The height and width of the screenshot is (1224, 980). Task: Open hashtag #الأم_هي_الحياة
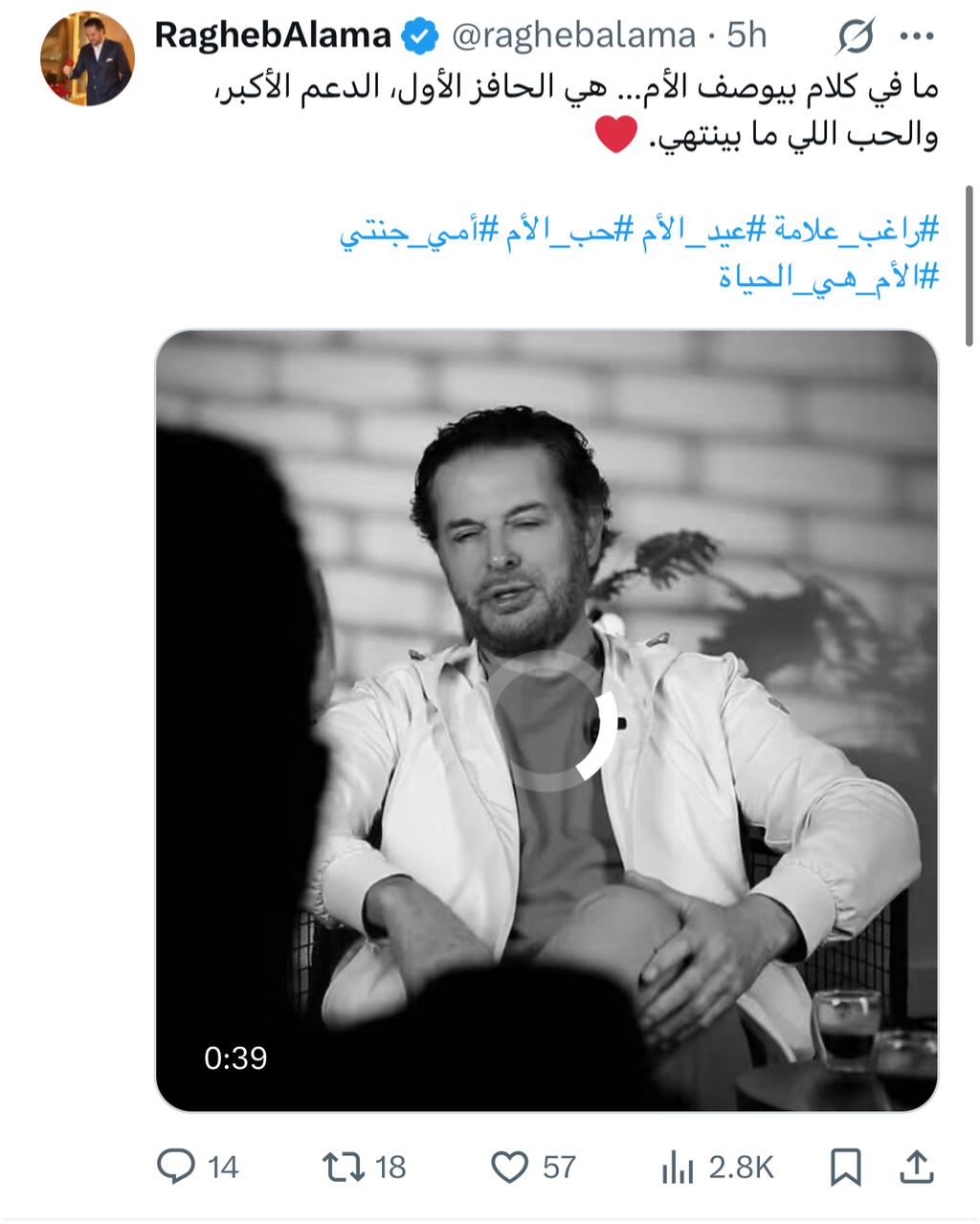(x=829, y=278)
